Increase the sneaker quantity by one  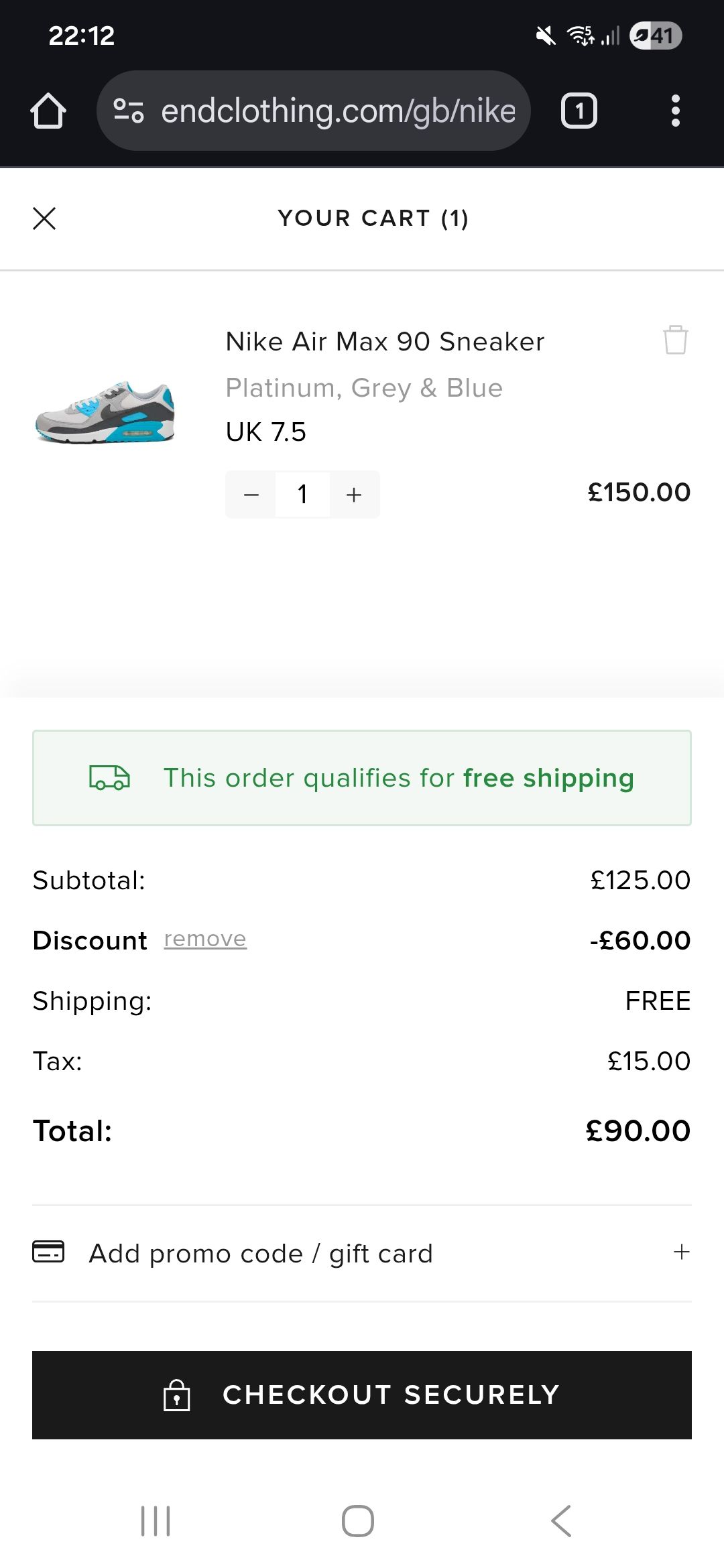click(x=354, y=495)
